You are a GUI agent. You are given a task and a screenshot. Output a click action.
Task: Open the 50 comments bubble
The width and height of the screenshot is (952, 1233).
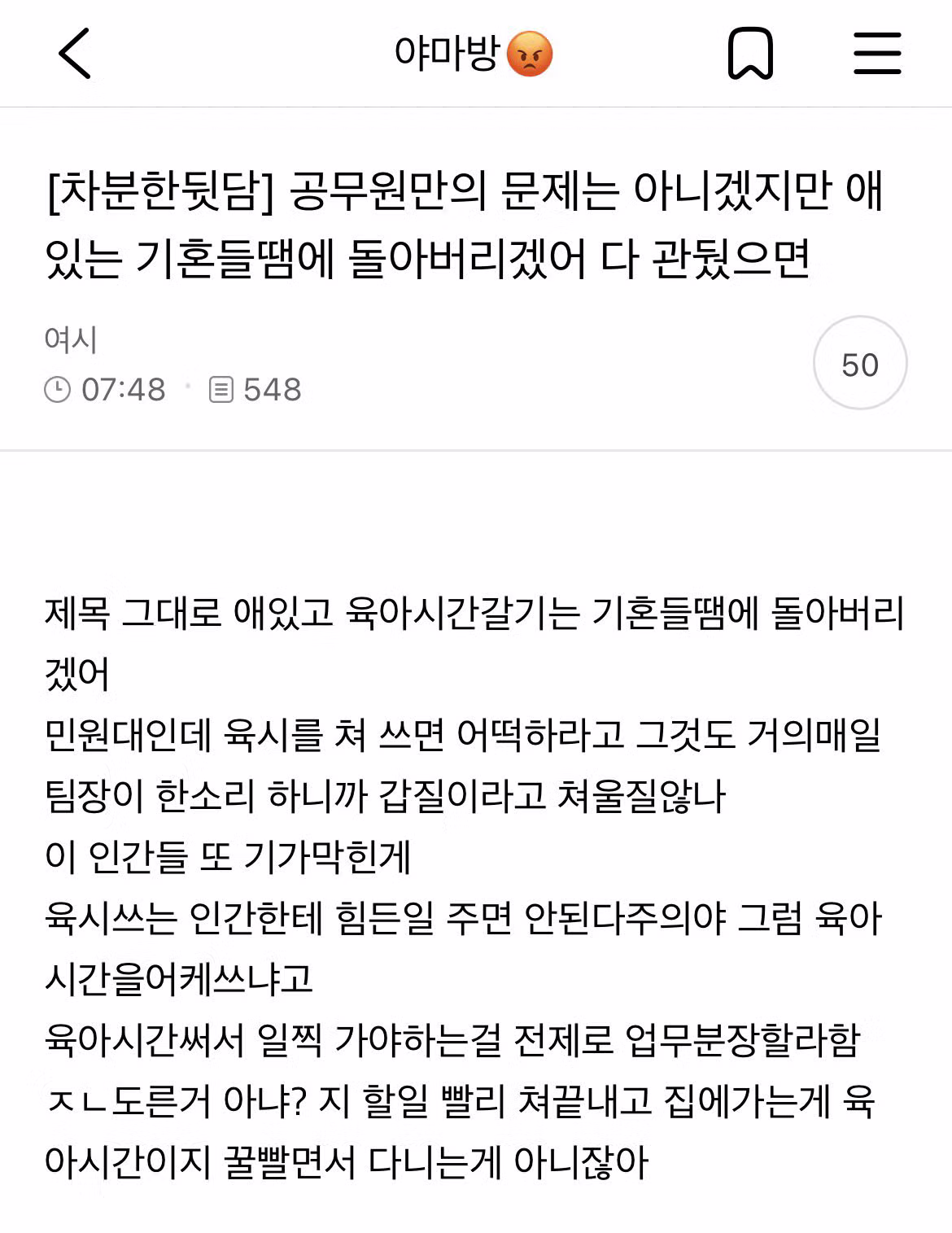pyautogui.click(x=859, y=363)
